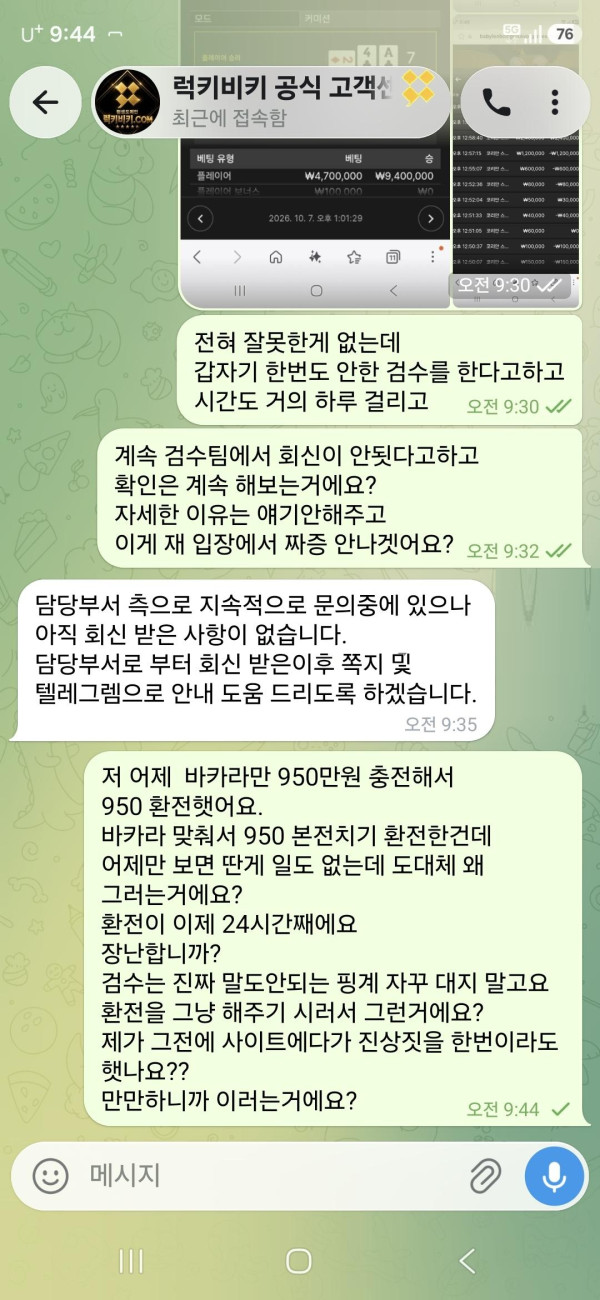Open the three-dot overflow menu

[x=556, y=102]
